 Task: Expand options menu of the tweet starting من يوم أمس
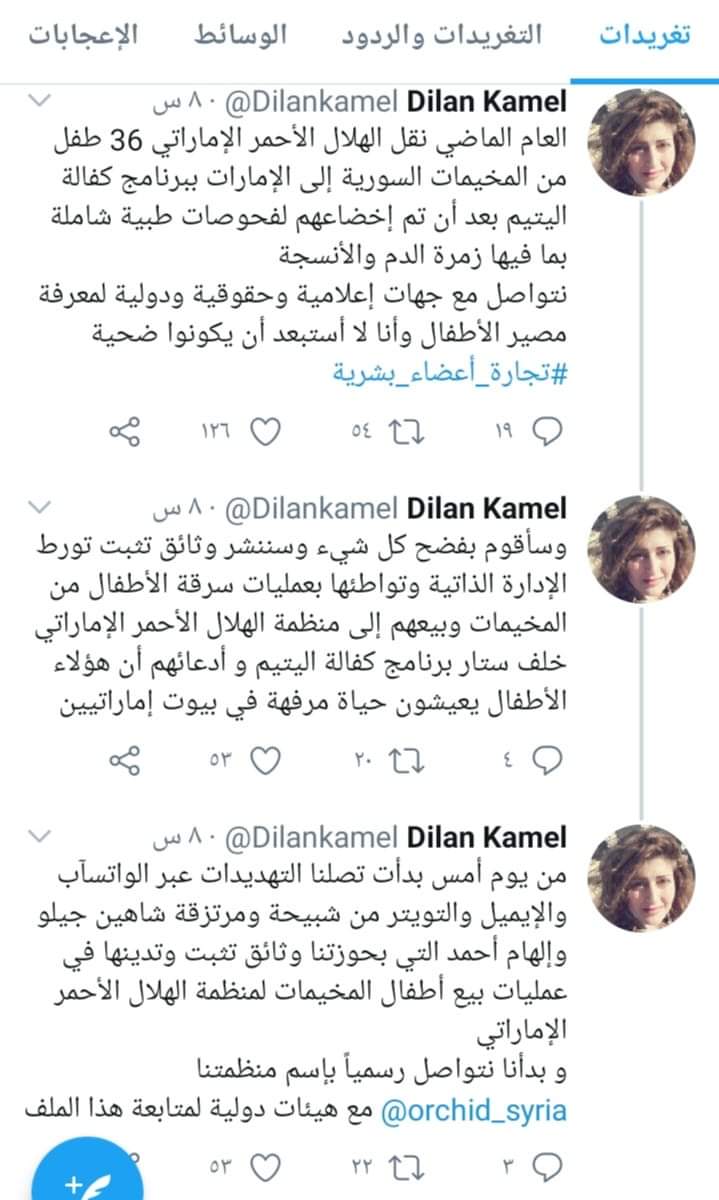point(36,836)
